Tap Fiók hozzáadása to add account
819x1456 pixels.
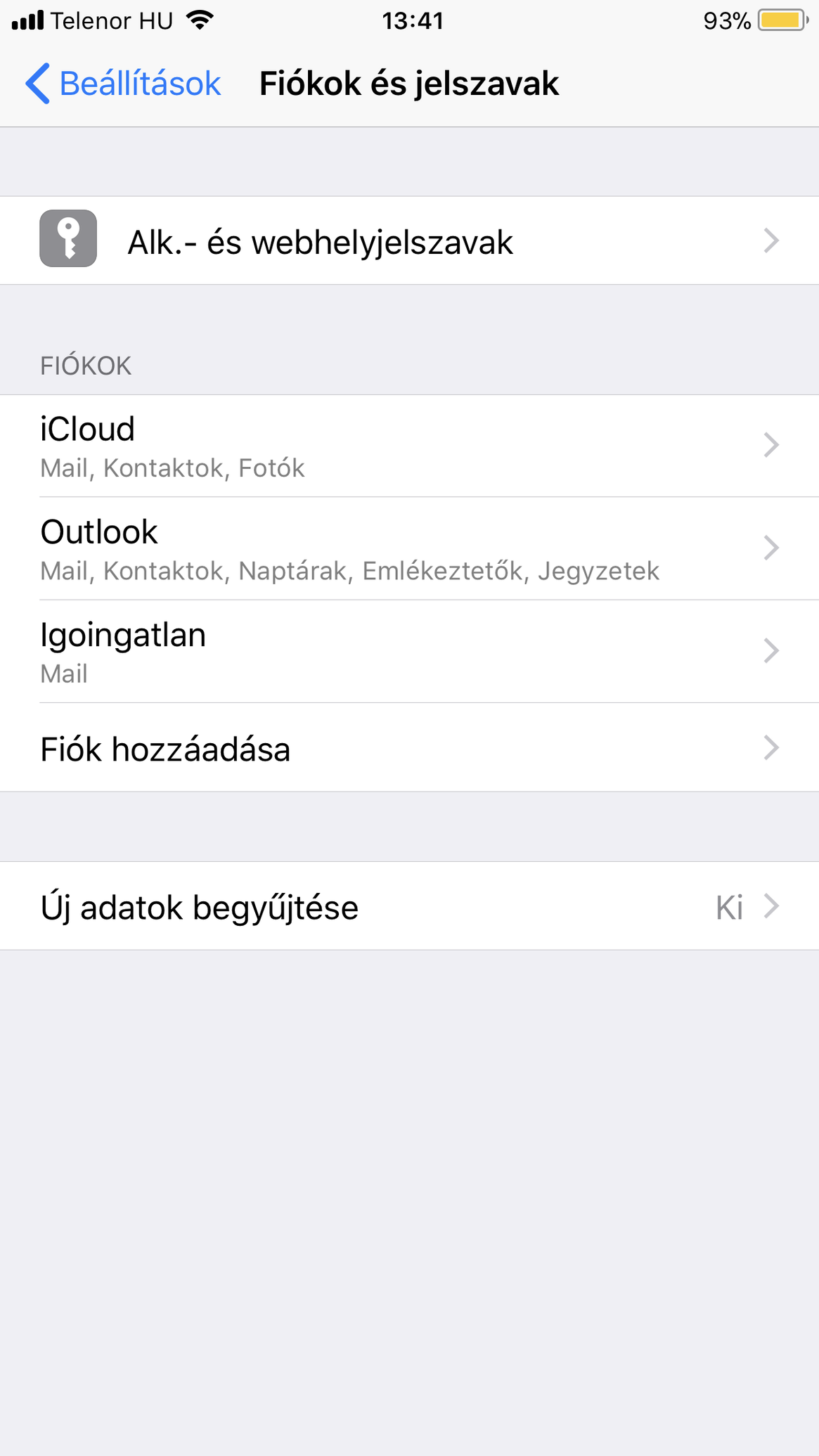409,747
